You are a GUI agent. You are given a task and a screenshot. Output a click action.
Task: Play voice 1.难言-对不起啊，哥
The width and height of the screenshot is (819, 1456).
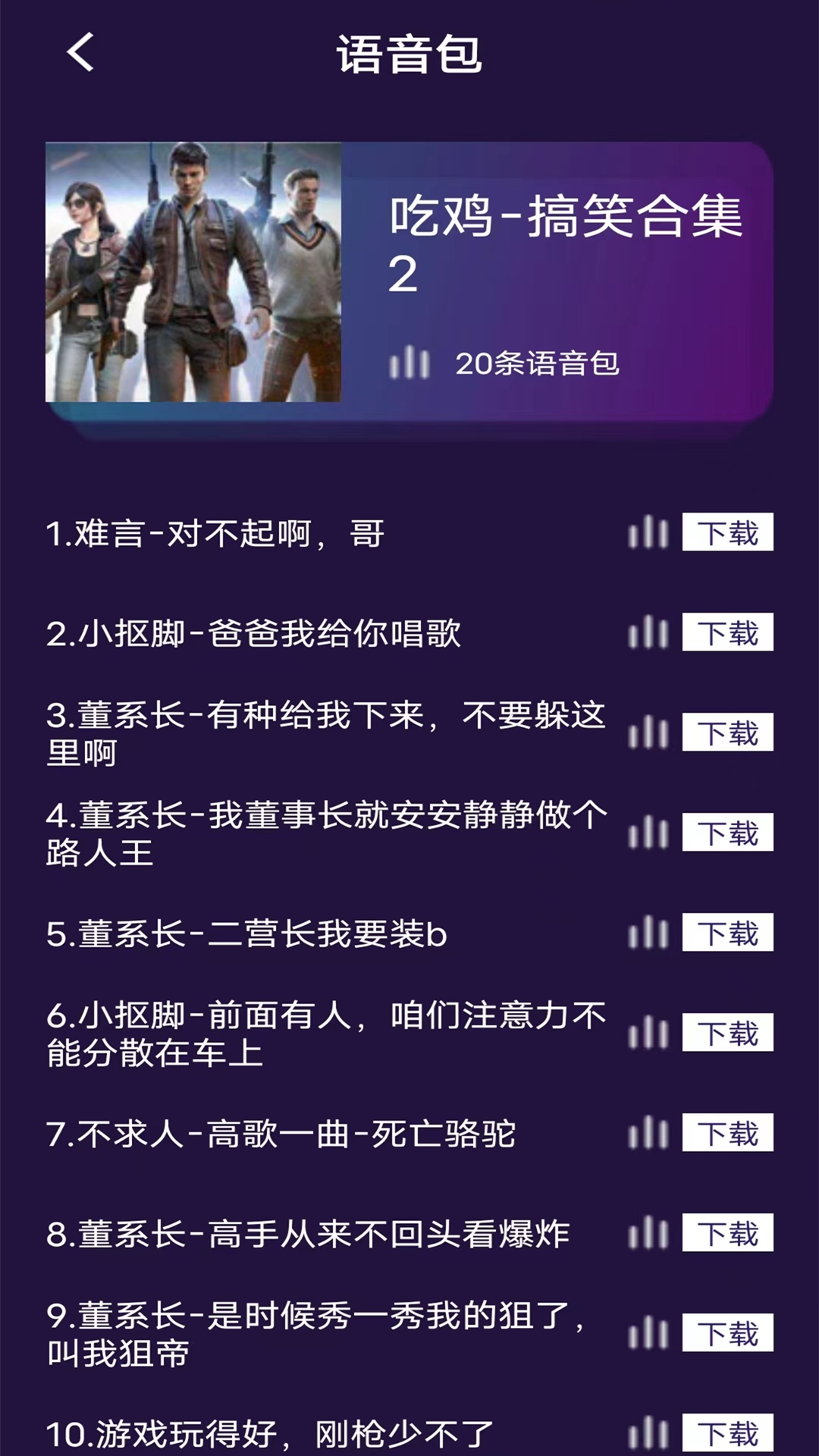point(648,532)
